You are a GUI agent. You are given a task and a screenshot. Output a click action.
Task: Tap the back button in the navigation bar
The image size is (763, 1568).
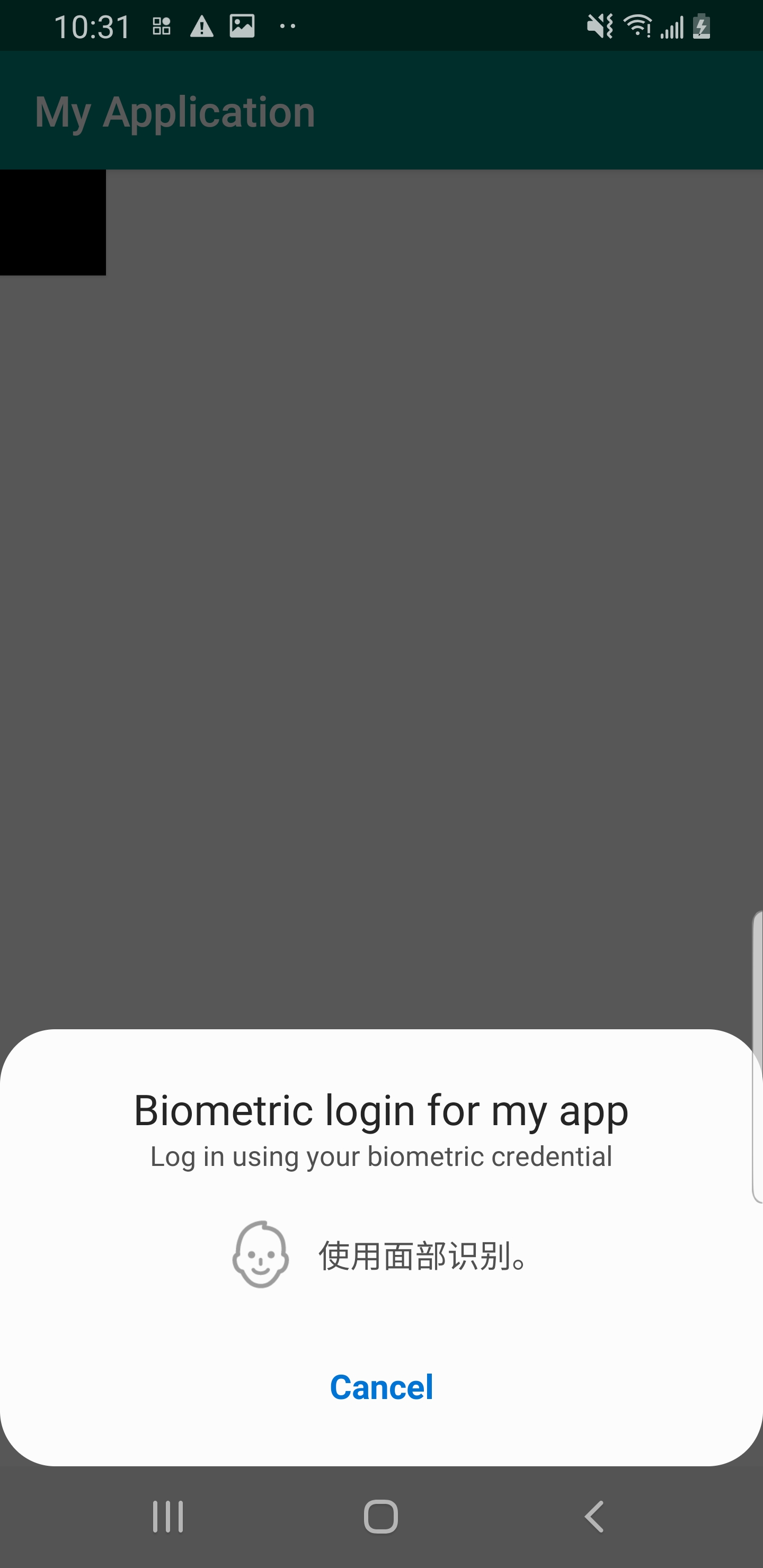click(x=594, y=1517)
